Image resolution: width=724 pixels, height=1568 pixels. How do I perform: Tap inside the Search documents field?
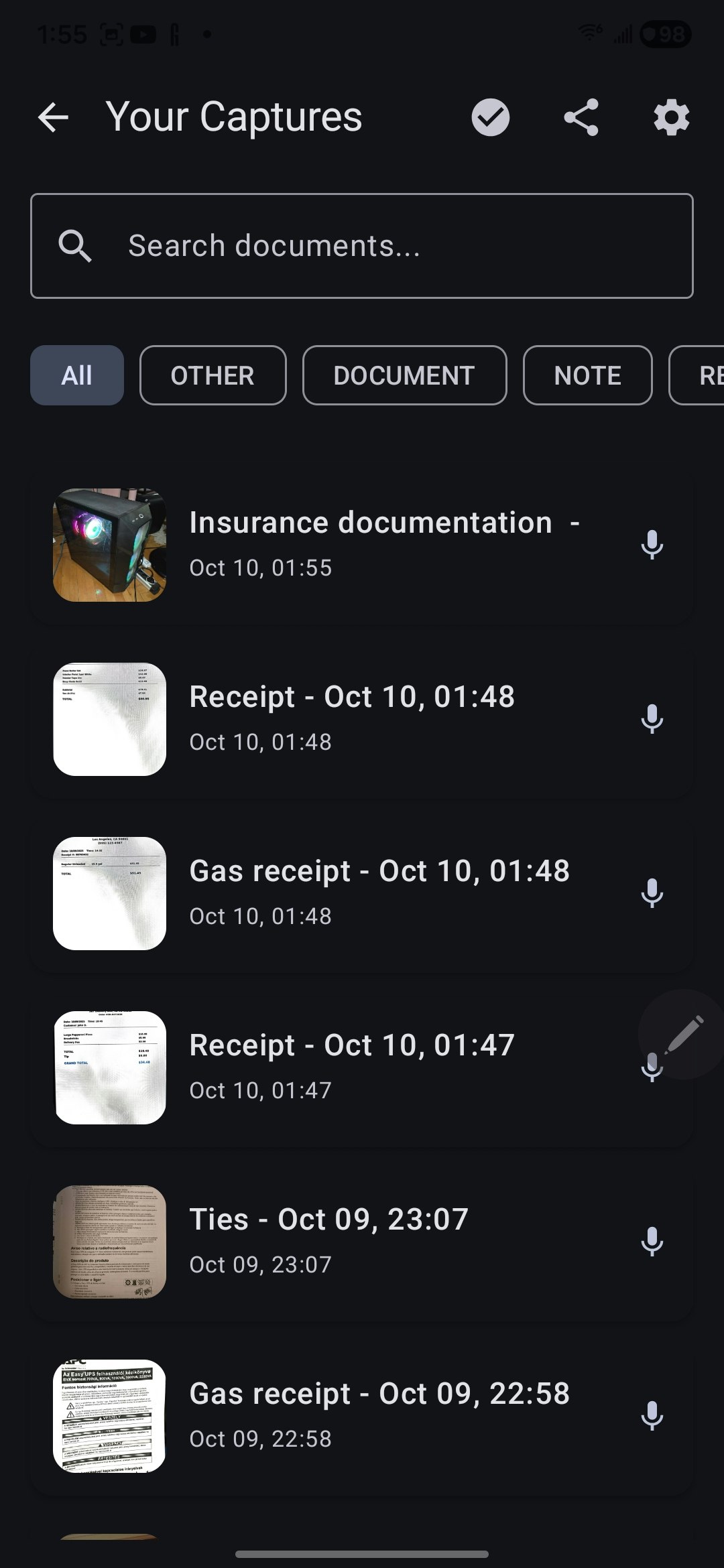[x=362, y=245]
